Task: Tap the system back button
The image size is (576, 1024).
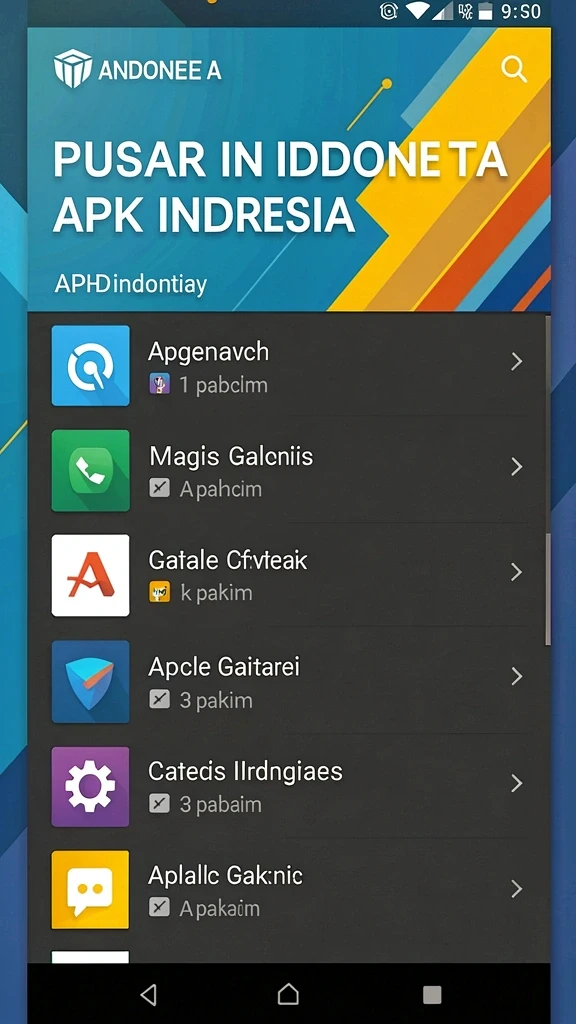Action: coord(149,994)
